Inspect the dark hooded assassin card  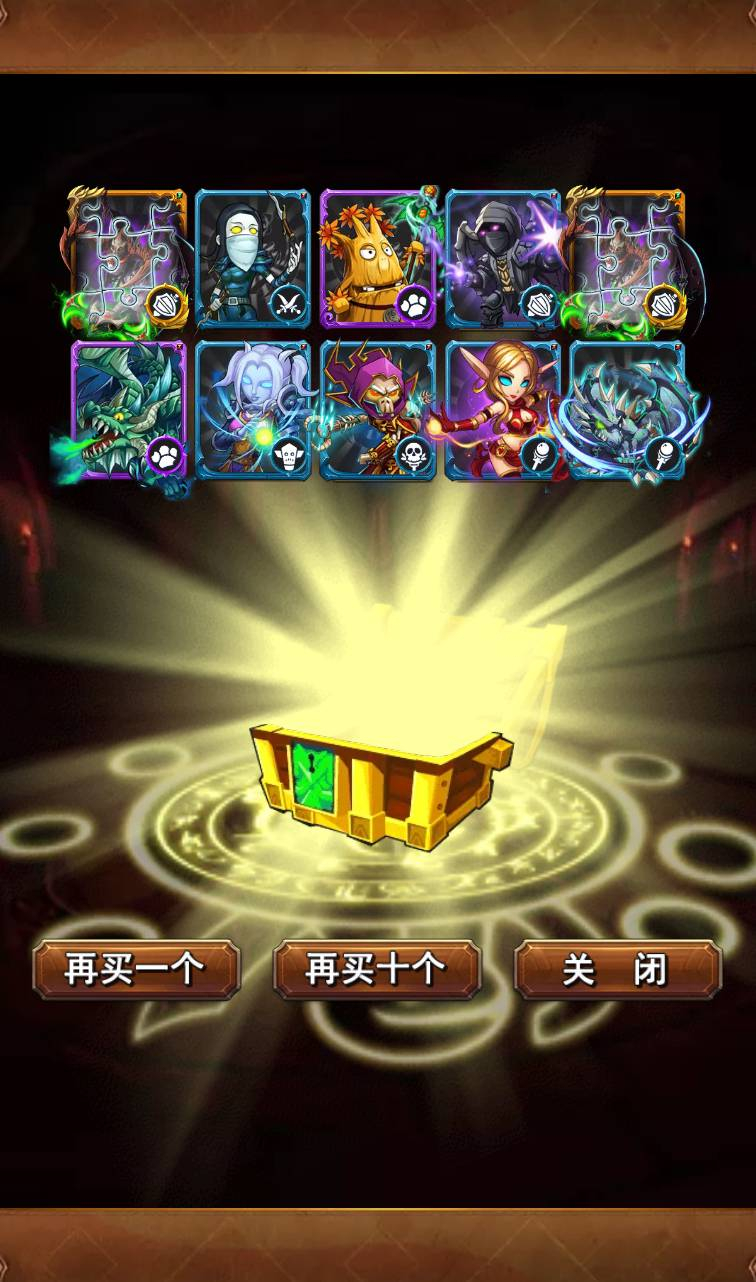coord(502,258)
